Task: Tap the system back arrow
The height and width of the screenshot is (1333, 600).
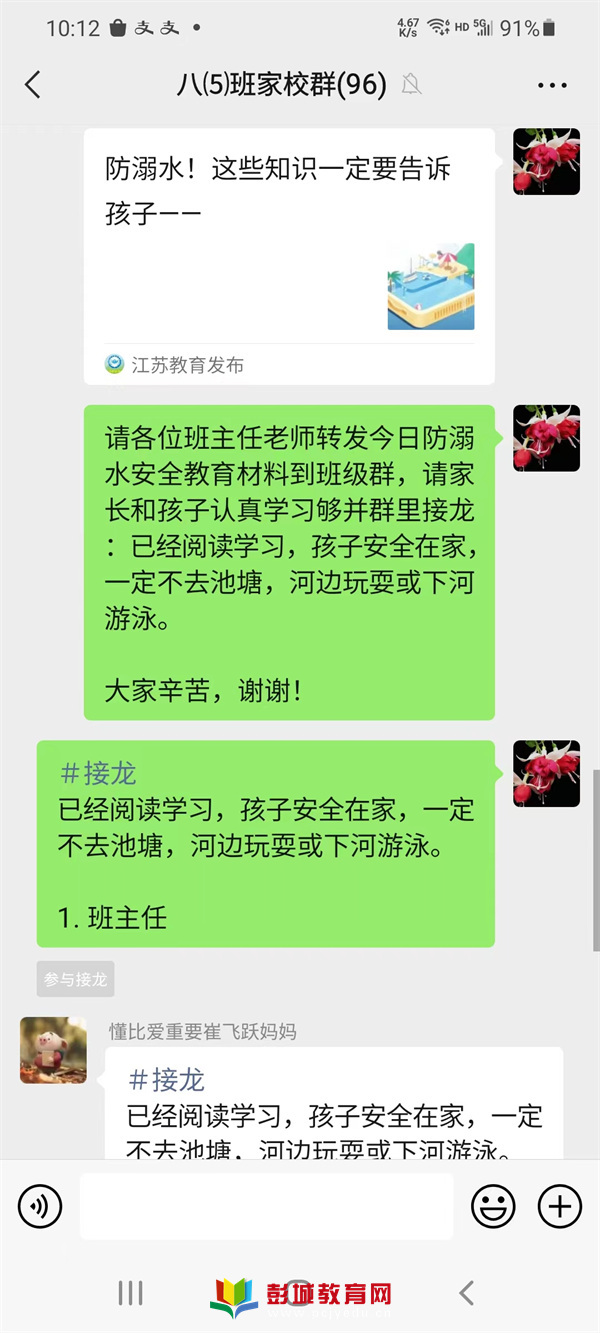Action: [x=466, y=1293]
